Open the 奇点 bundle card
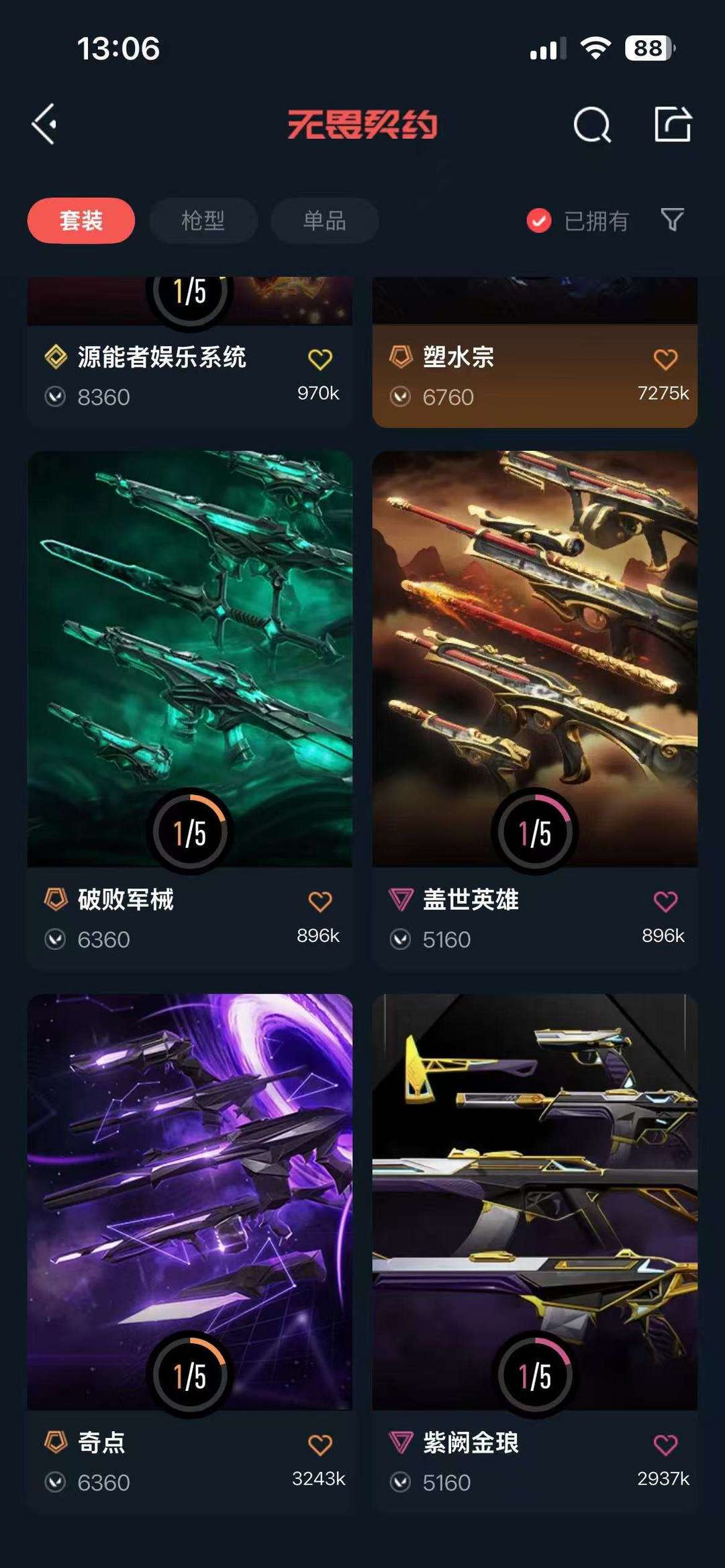Screen dimensions: 725x1568 (189, 1253)
